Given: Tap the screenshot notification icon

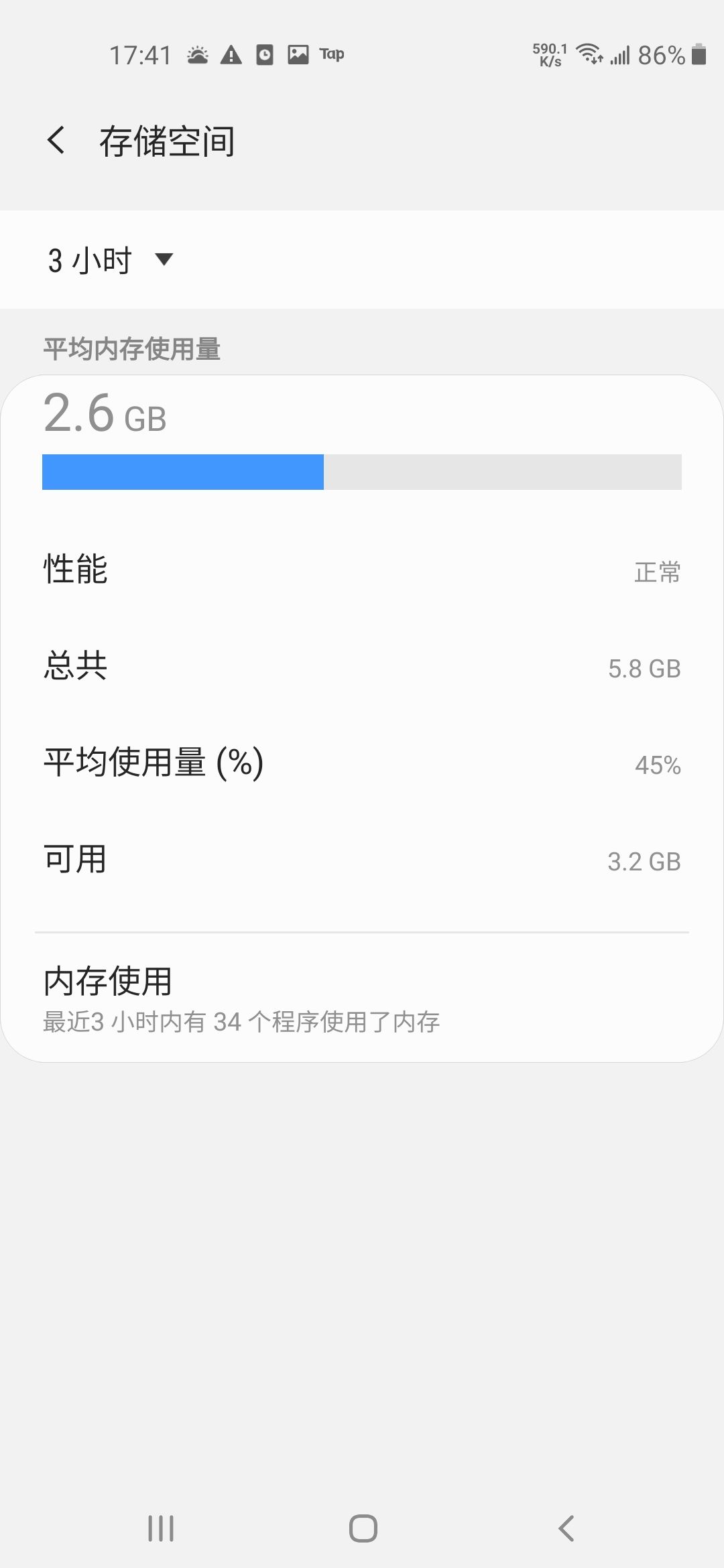Looking at the screenshot, I should [x=298, y=54].
